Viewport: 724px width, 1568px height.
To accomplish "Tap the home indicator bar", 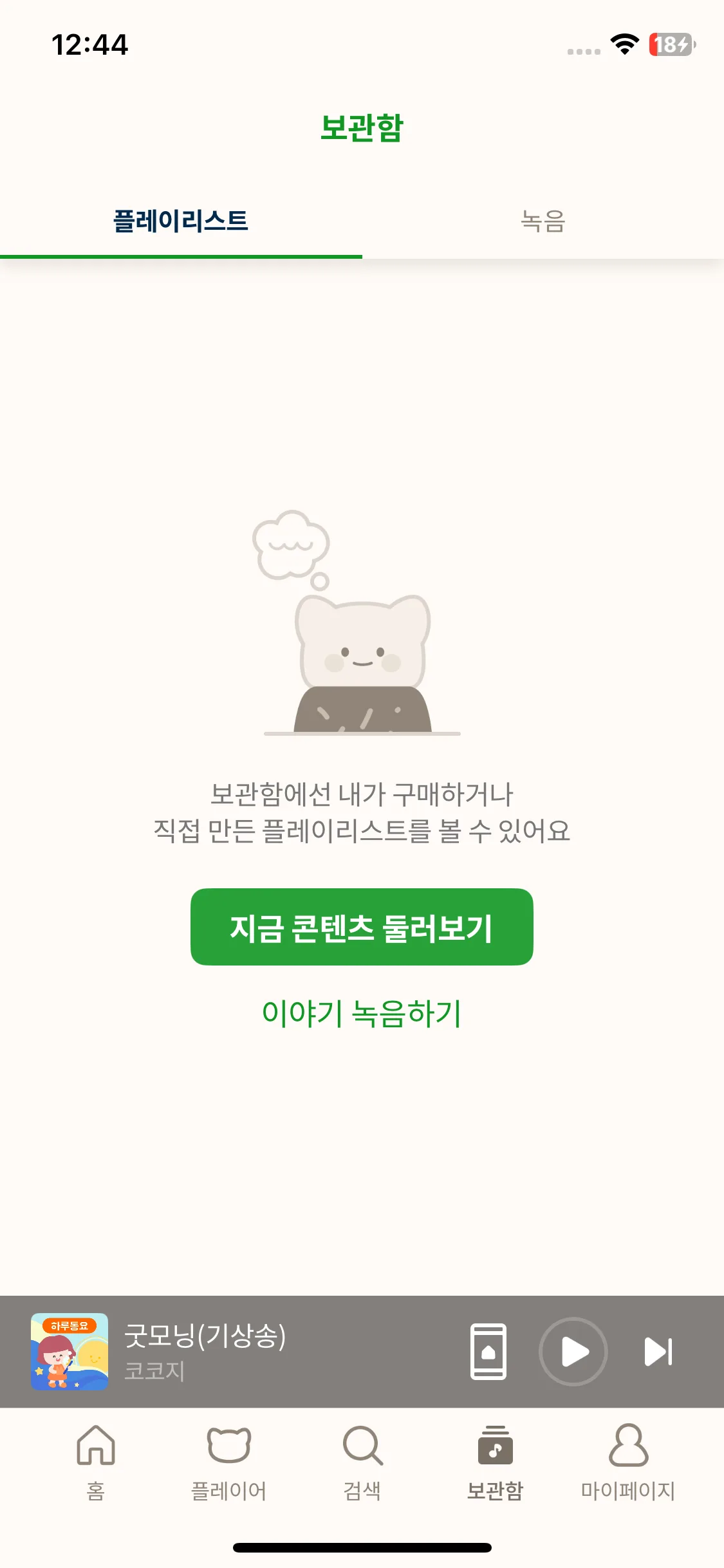I will pyautogui.click(x=362, y=1548).
